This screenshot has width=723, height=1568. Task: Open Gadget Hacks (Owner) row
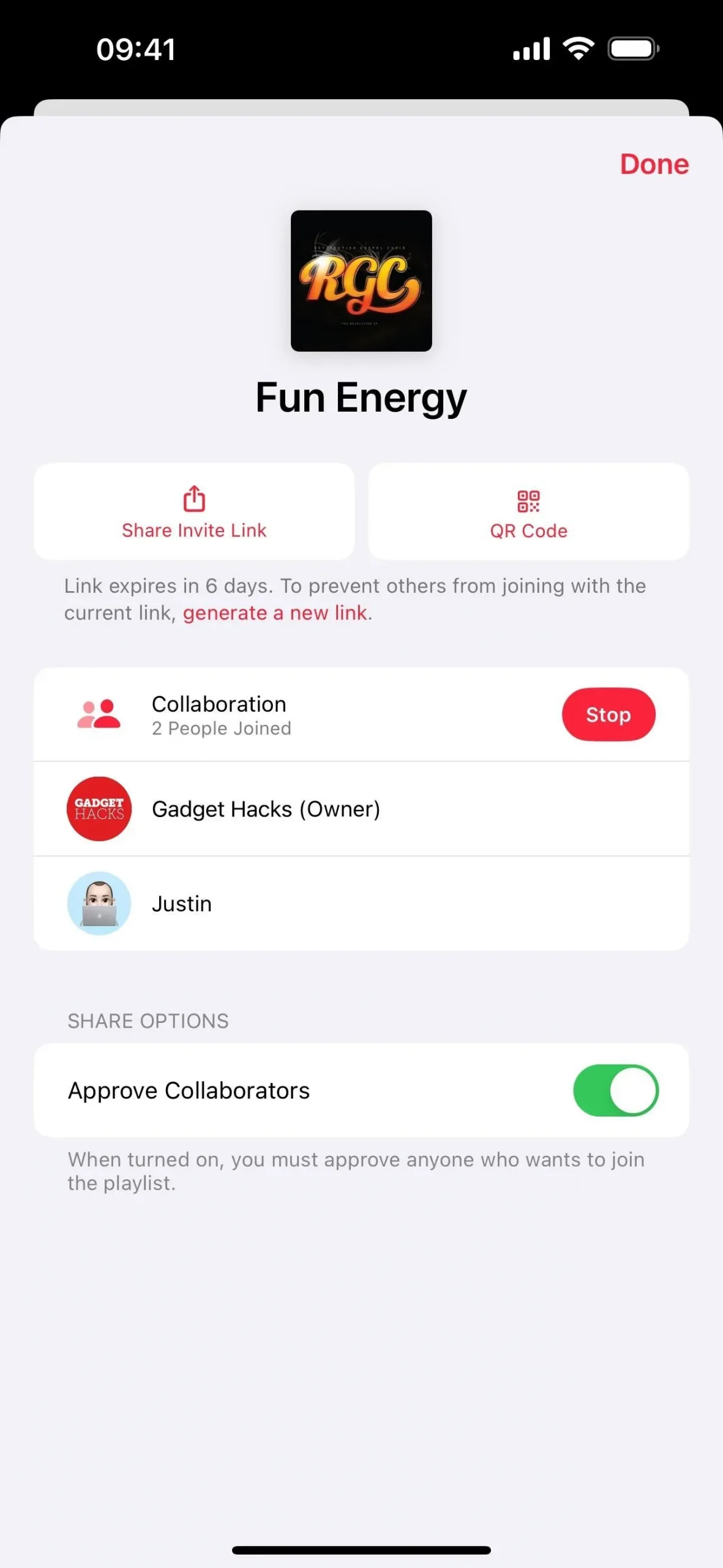coord(361,809)
